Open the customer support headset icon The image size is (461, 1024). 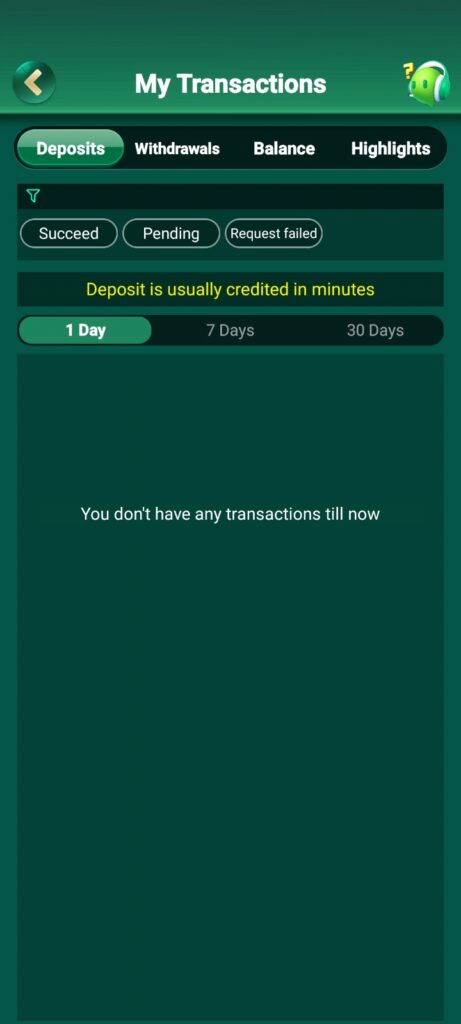point(426,82)
